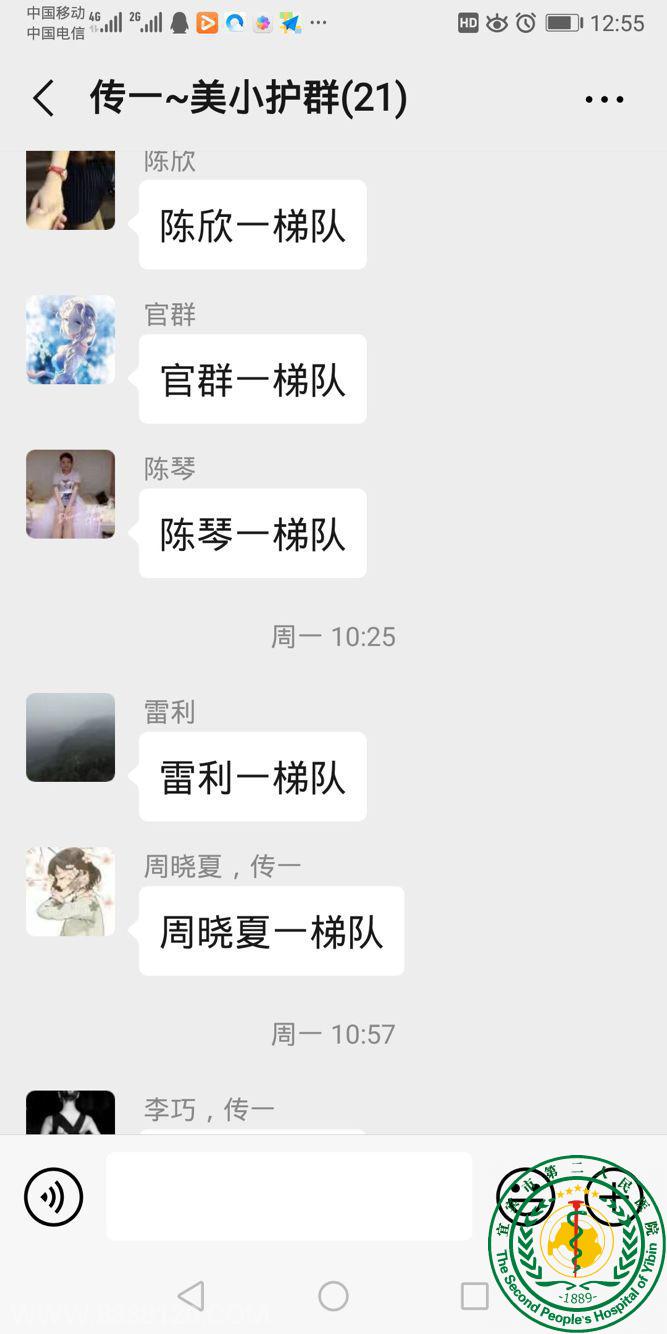Open 李巧's profile avatar
This screenshot has height=1334, width=667.
[x=70, y=1113]
